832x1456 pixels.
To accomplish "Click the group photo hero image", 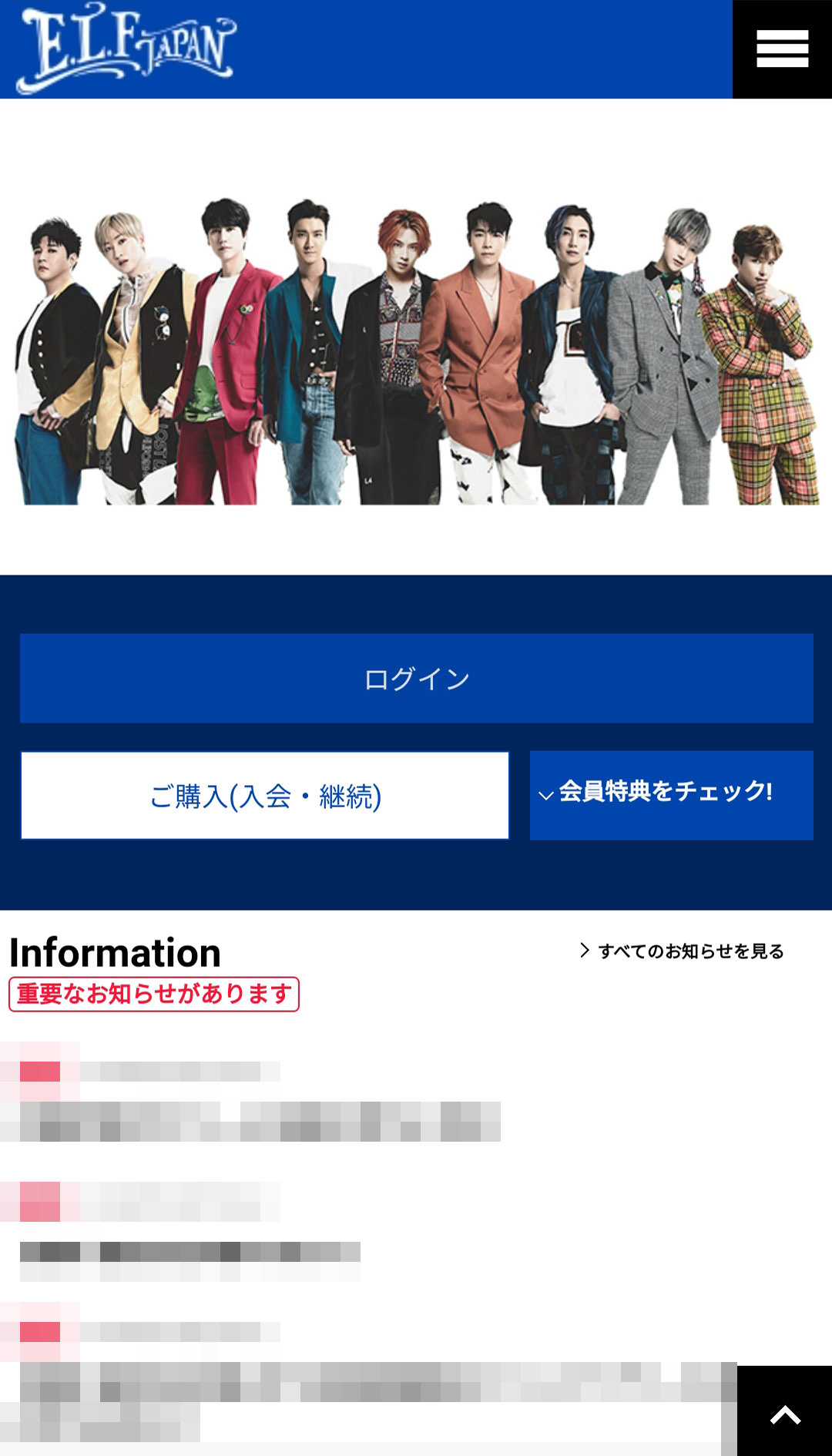I will (x=416, y=347).
